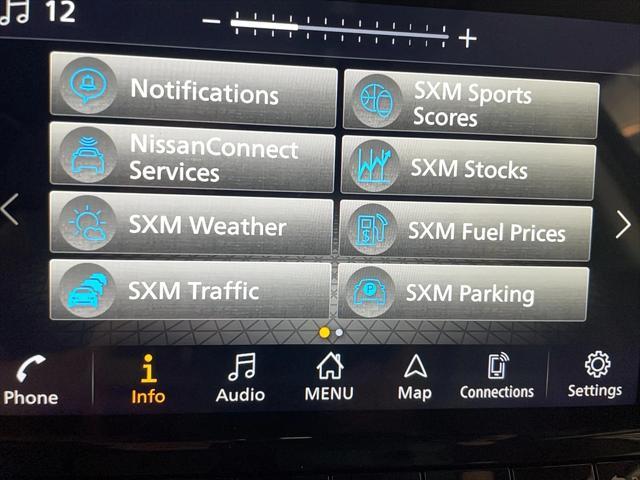This screenshot has width=640, height=480.
Task: Open Settings
Action: click(595, 376)
